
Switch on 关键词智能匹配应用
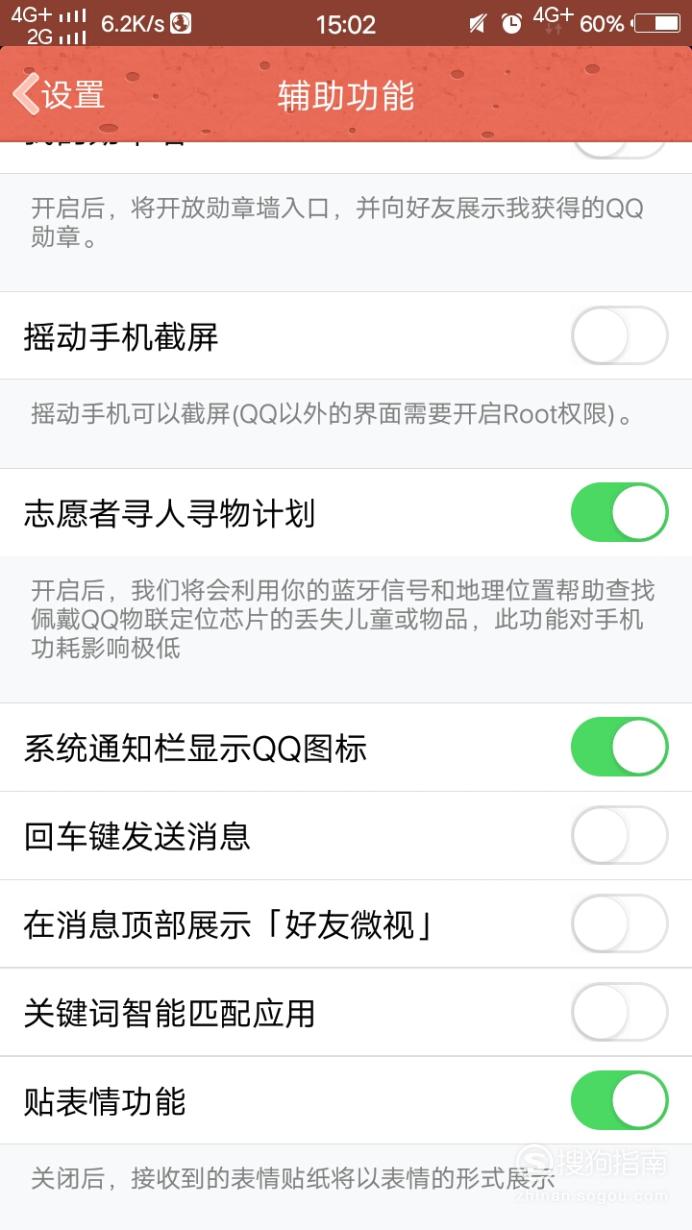[619, 1012]
